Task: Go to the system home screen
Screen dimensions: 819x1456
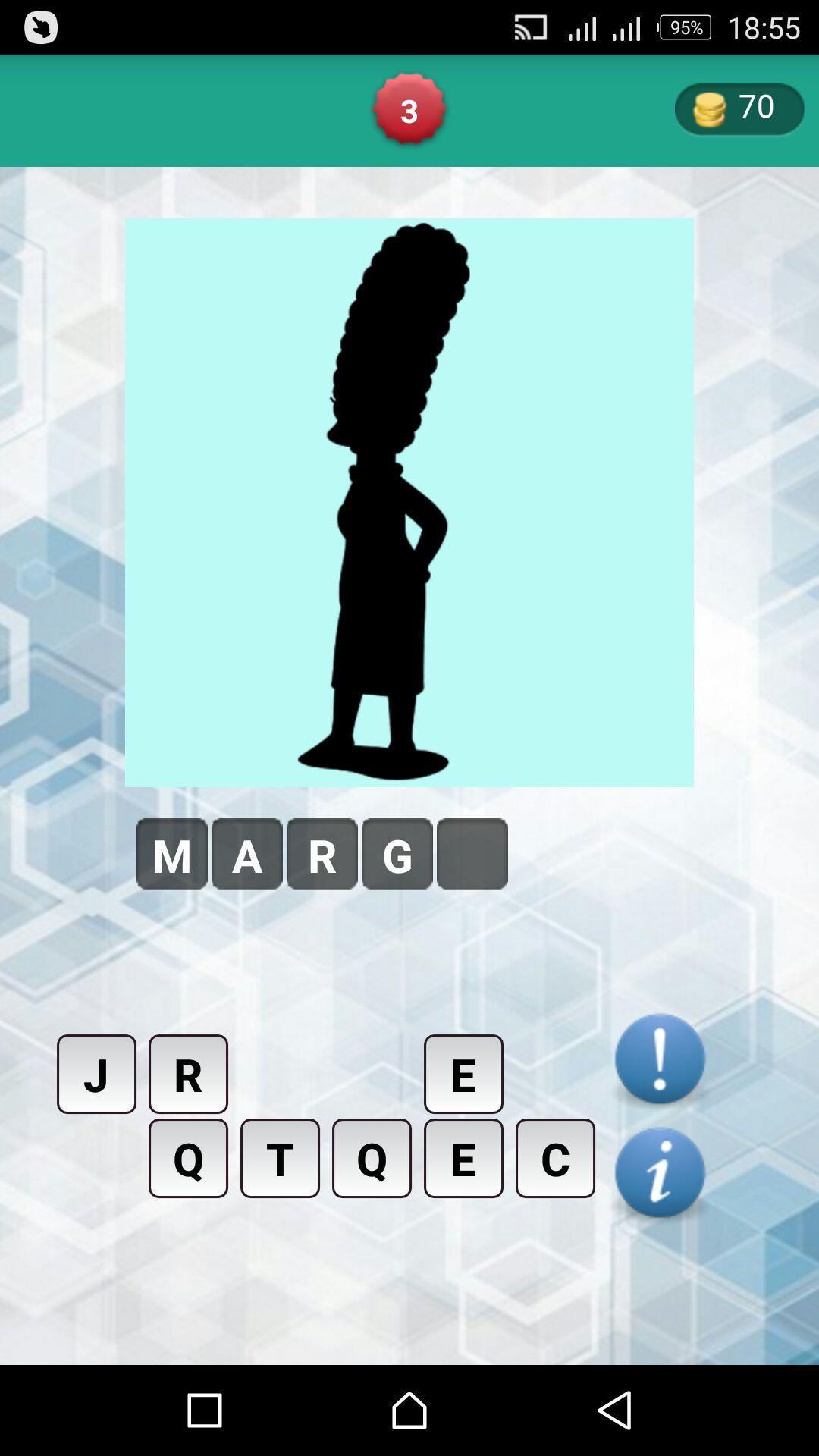Action: pyautogui.click(x=409, y=1410)
